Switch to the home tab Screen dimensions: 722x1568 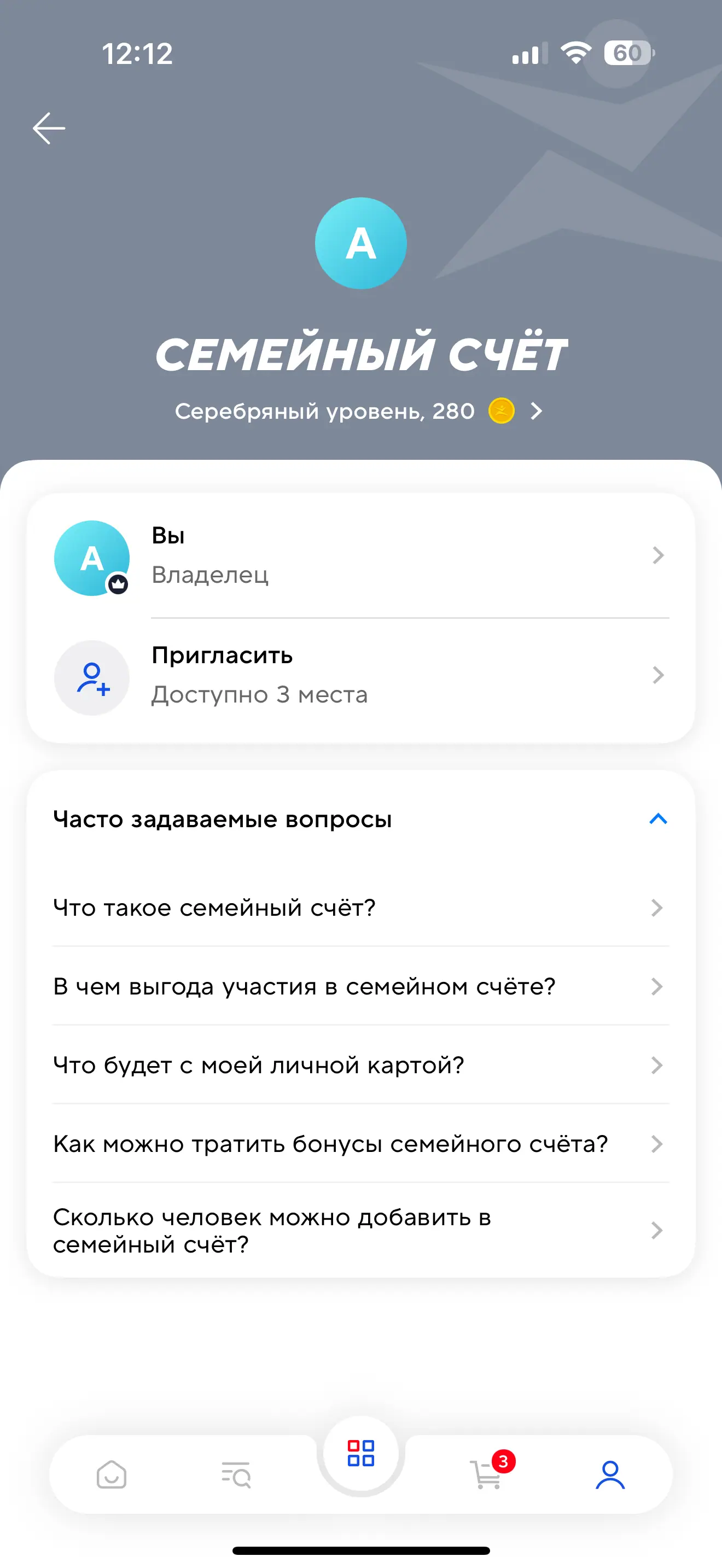click(112, 1475)
